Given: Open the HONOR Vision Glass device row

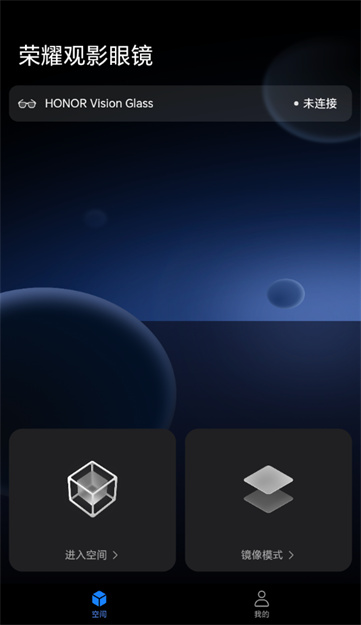Looking at the screenshot, I should pyautogui.click(x=180, y=104).
